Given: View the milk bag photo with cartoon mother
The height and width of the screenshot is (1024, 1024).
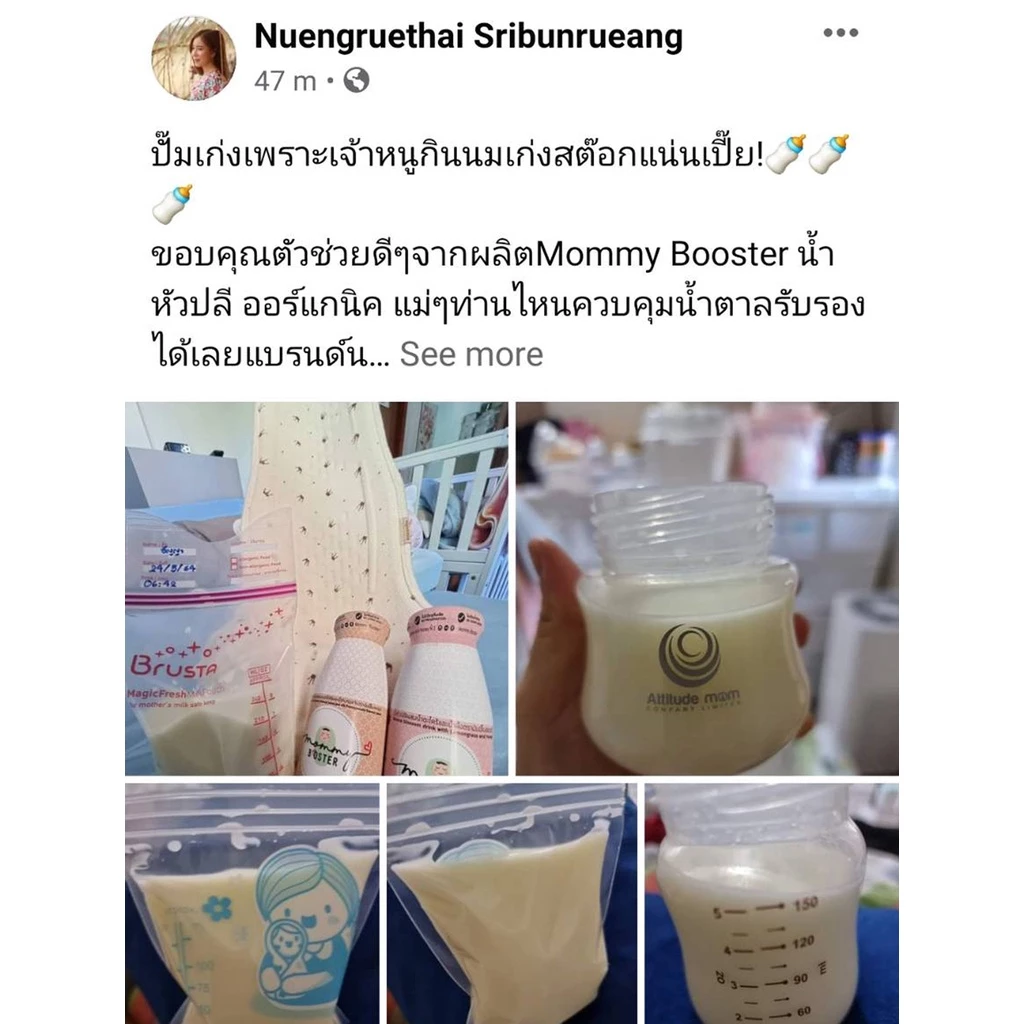Looking at the screenshot, I should [x=252, y=904].
